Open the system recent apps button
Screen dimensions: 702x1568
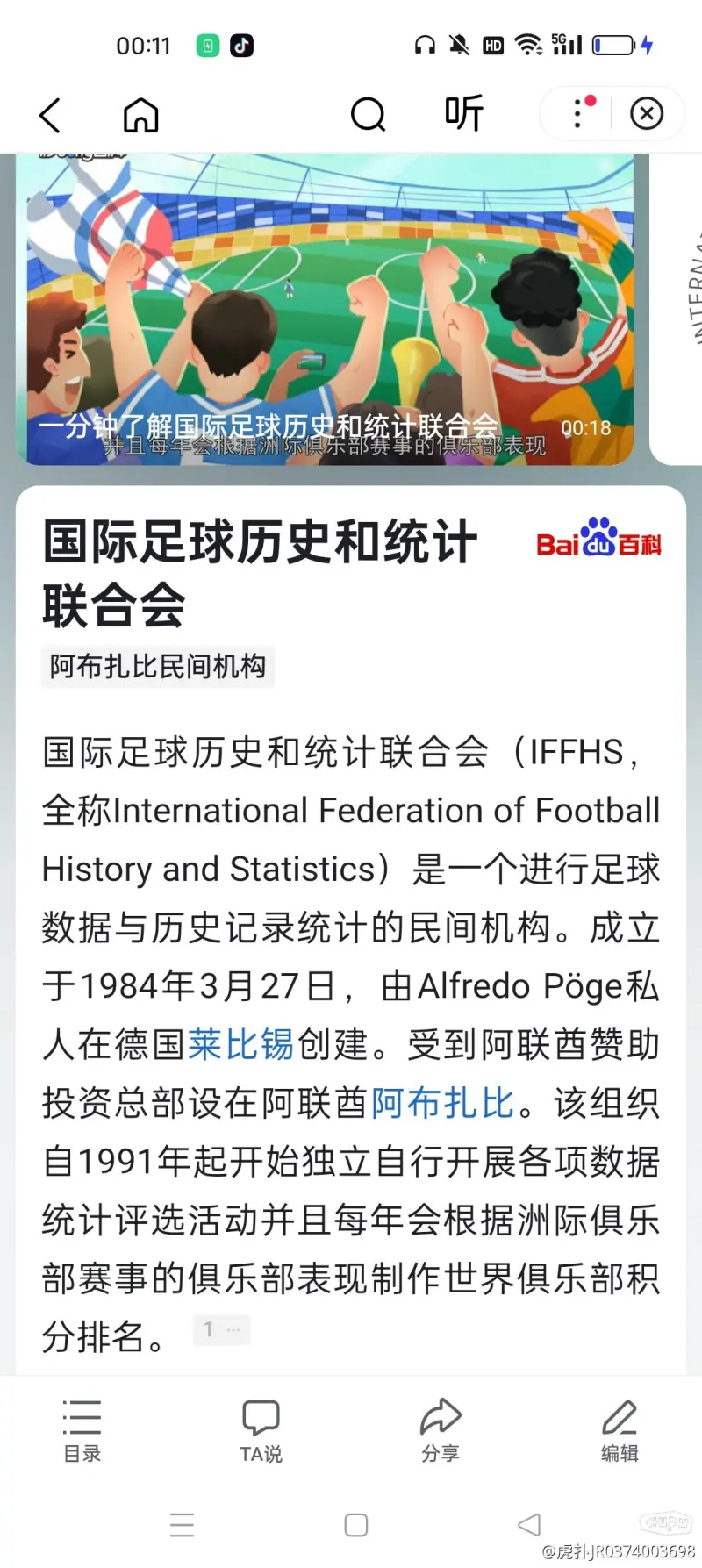pos(182,1525)
